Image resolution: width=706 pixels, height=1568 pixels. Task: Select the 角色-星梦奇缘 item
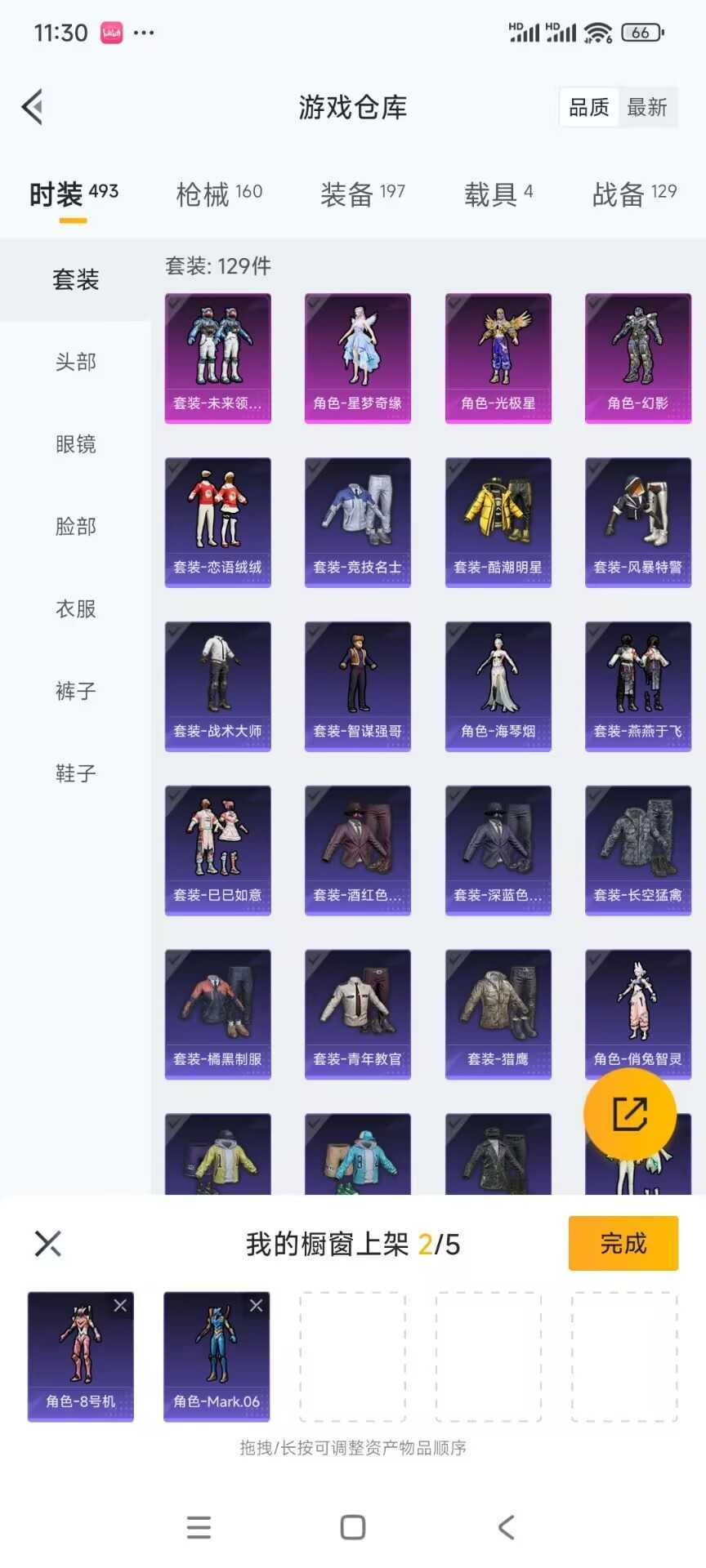[358, 359]
